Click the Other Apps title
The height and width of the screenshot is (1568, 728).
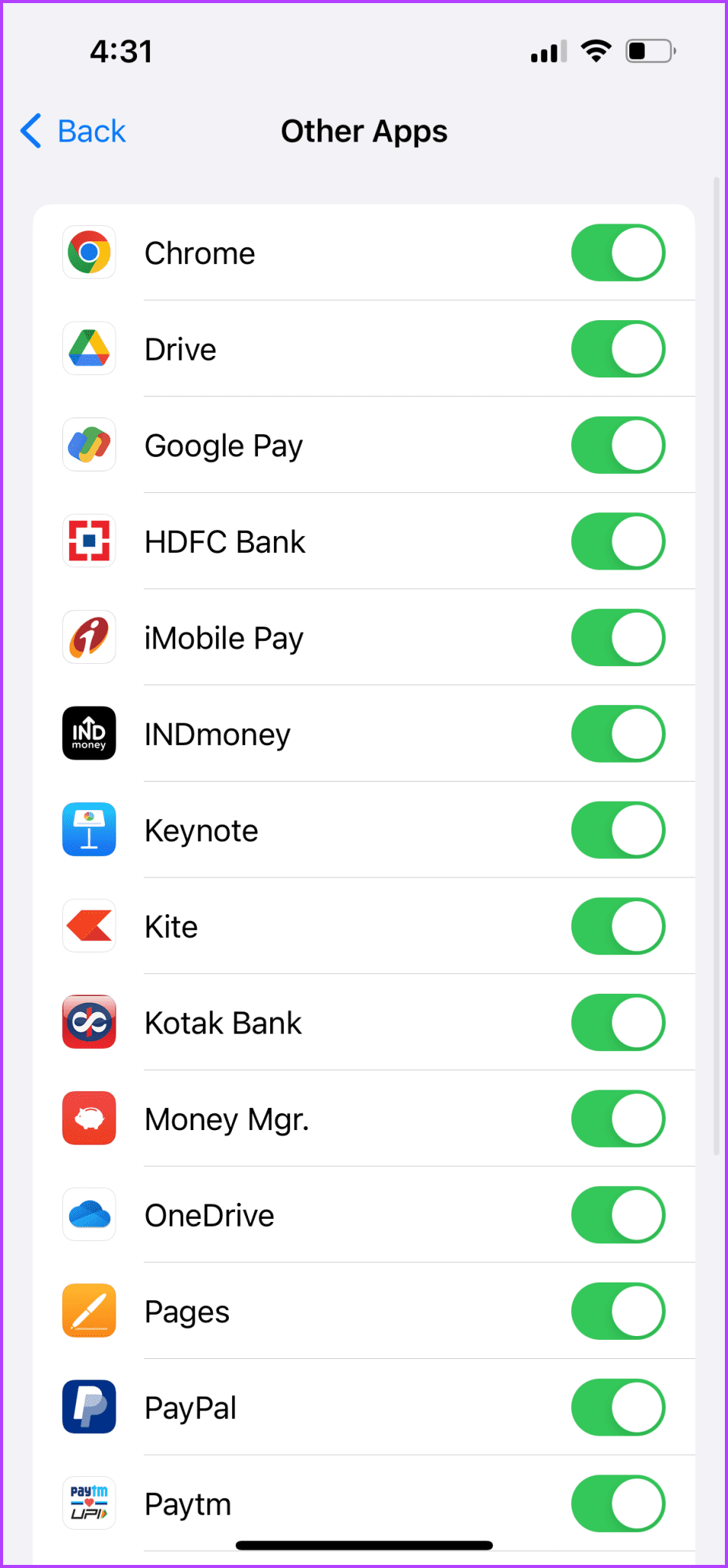click(x=364, y=131)
